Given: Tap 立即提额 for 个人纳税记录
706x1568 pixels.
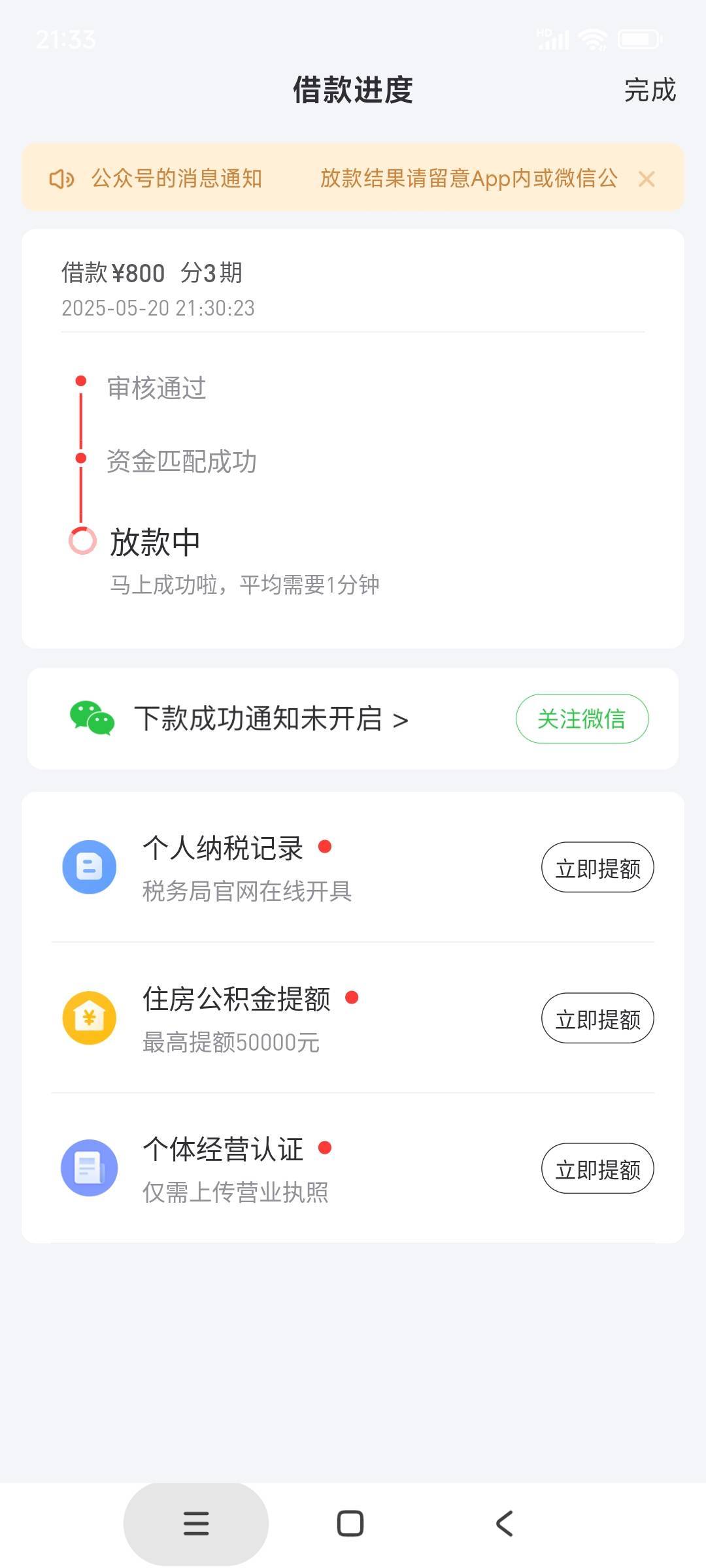Looking at the screenshot, I should (597, 868).
